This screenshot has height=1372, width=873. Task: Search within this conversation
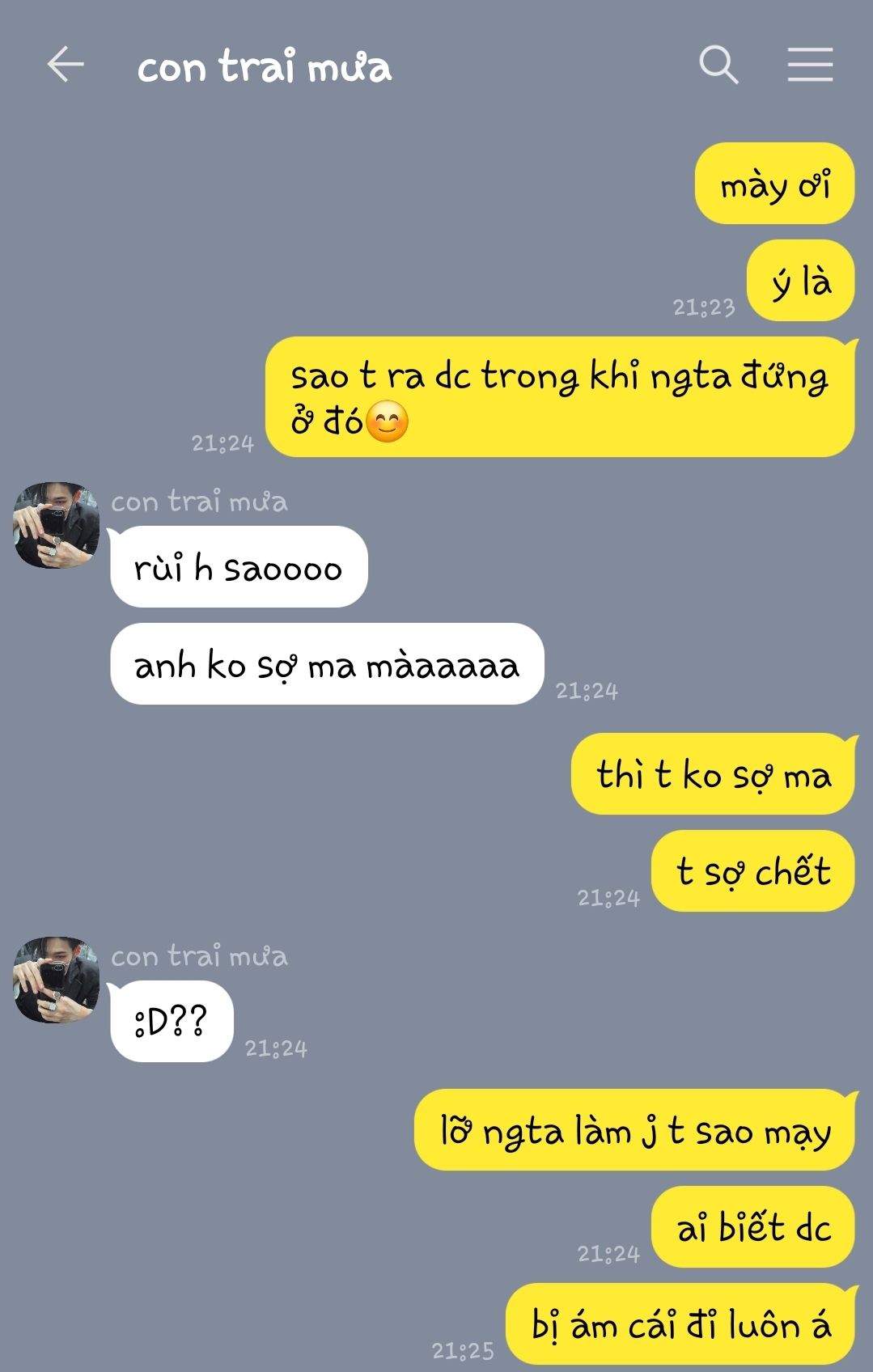click(x=718, y=65)
